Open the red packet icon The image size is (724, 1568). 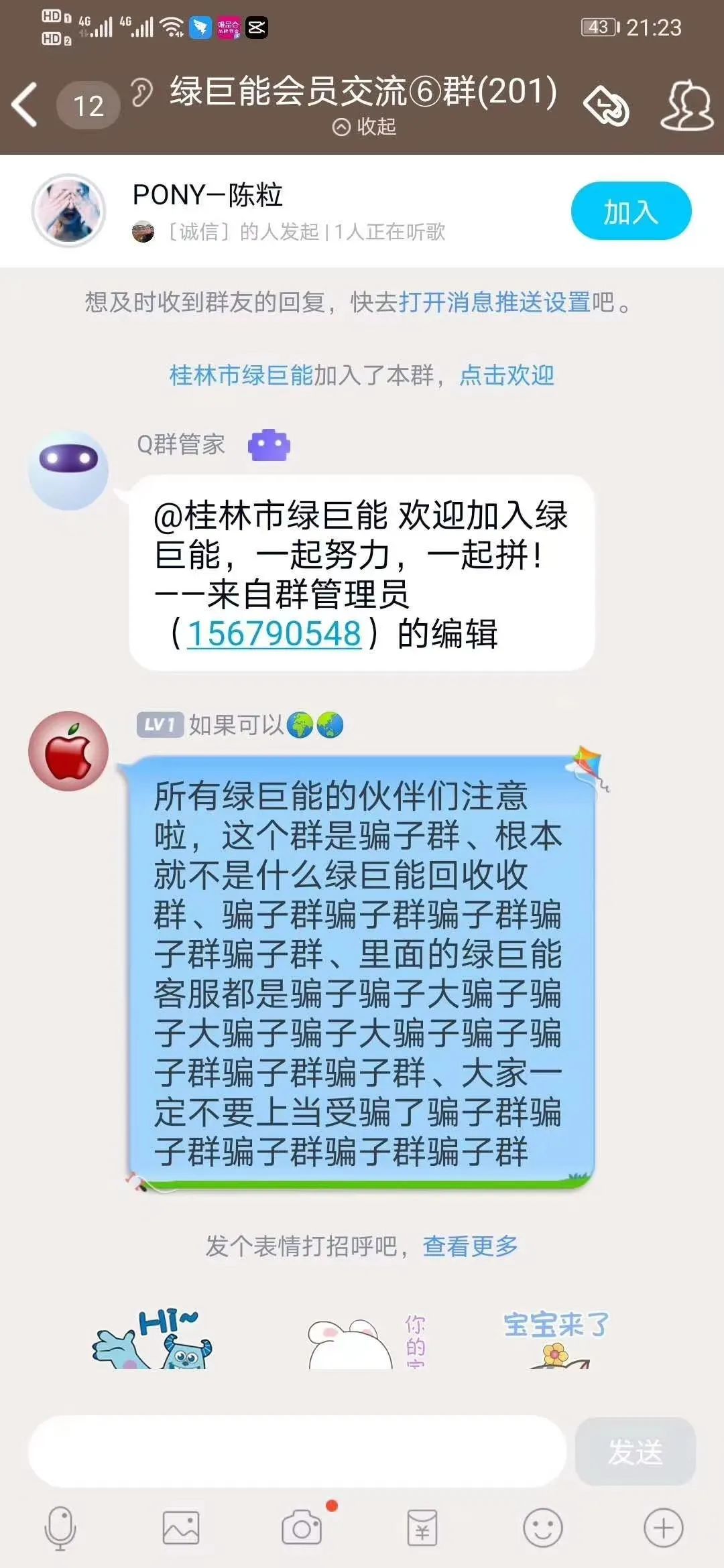pos(422,1529)
